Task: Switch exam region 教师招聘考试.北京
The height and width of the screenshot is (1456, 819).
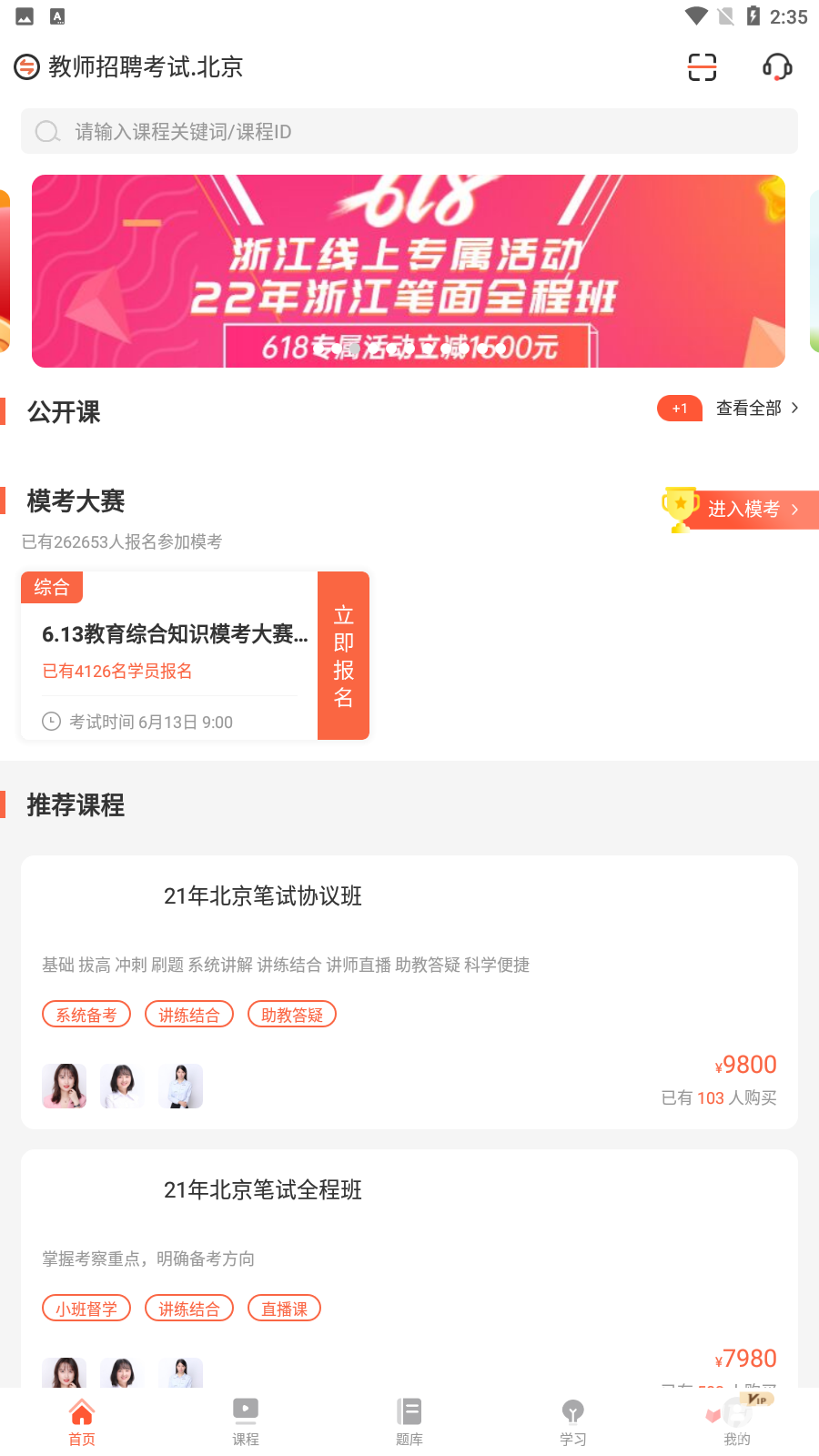Action: tap(129, 67)
